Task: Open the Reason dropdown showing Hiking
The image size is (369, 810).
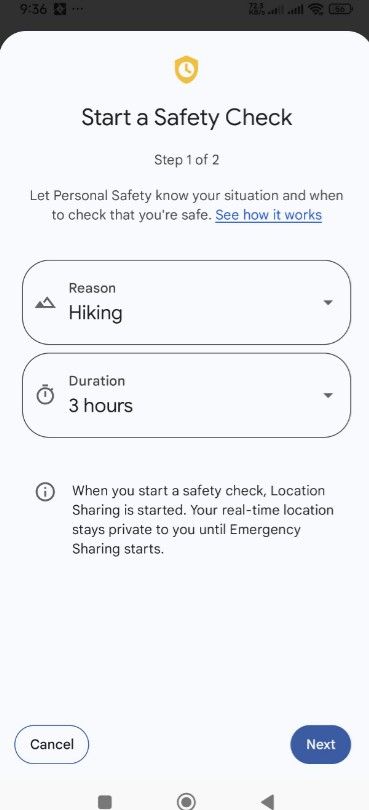Action: point(186,302)
